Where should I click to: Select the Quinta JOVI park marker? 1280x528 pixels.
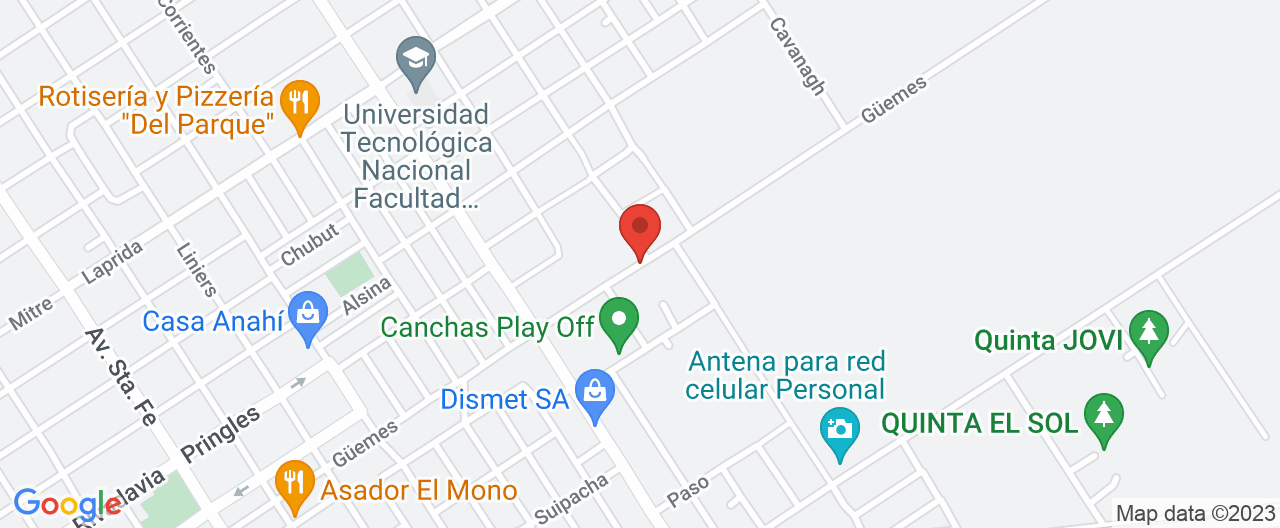tap(1148, 332)
